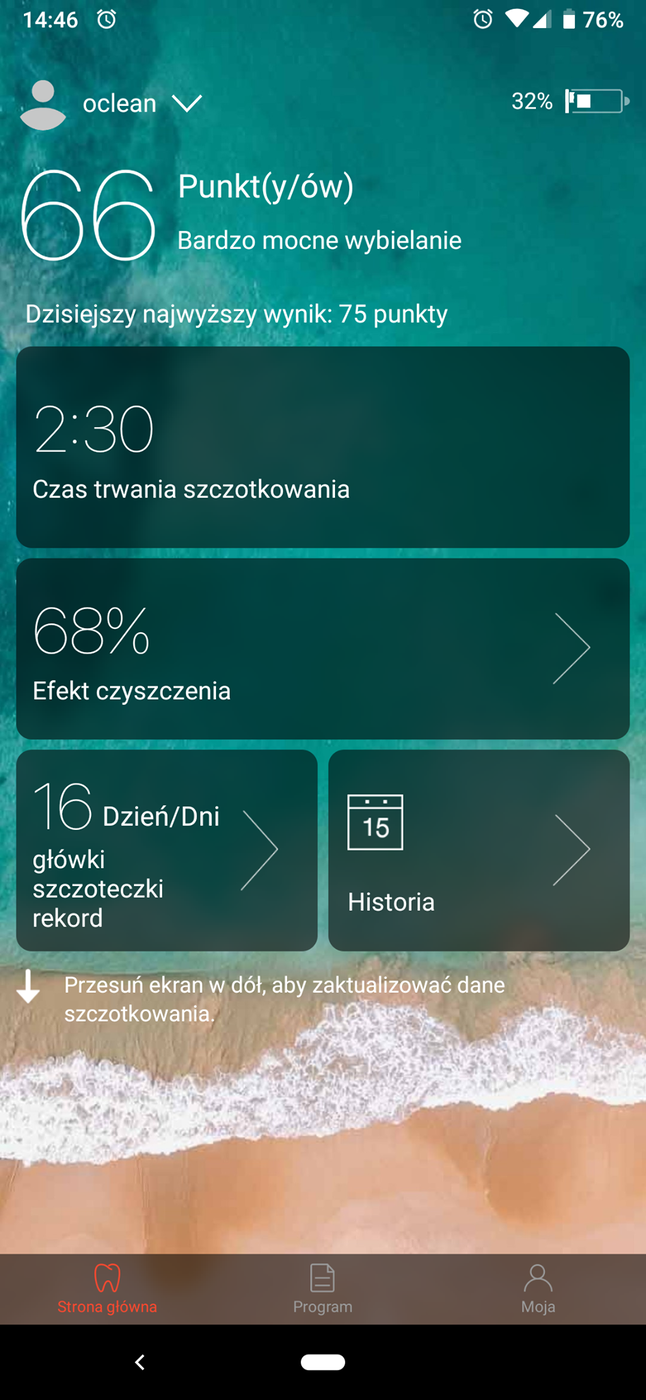Select the Strona główna tab

click(x=107, y=1288)
